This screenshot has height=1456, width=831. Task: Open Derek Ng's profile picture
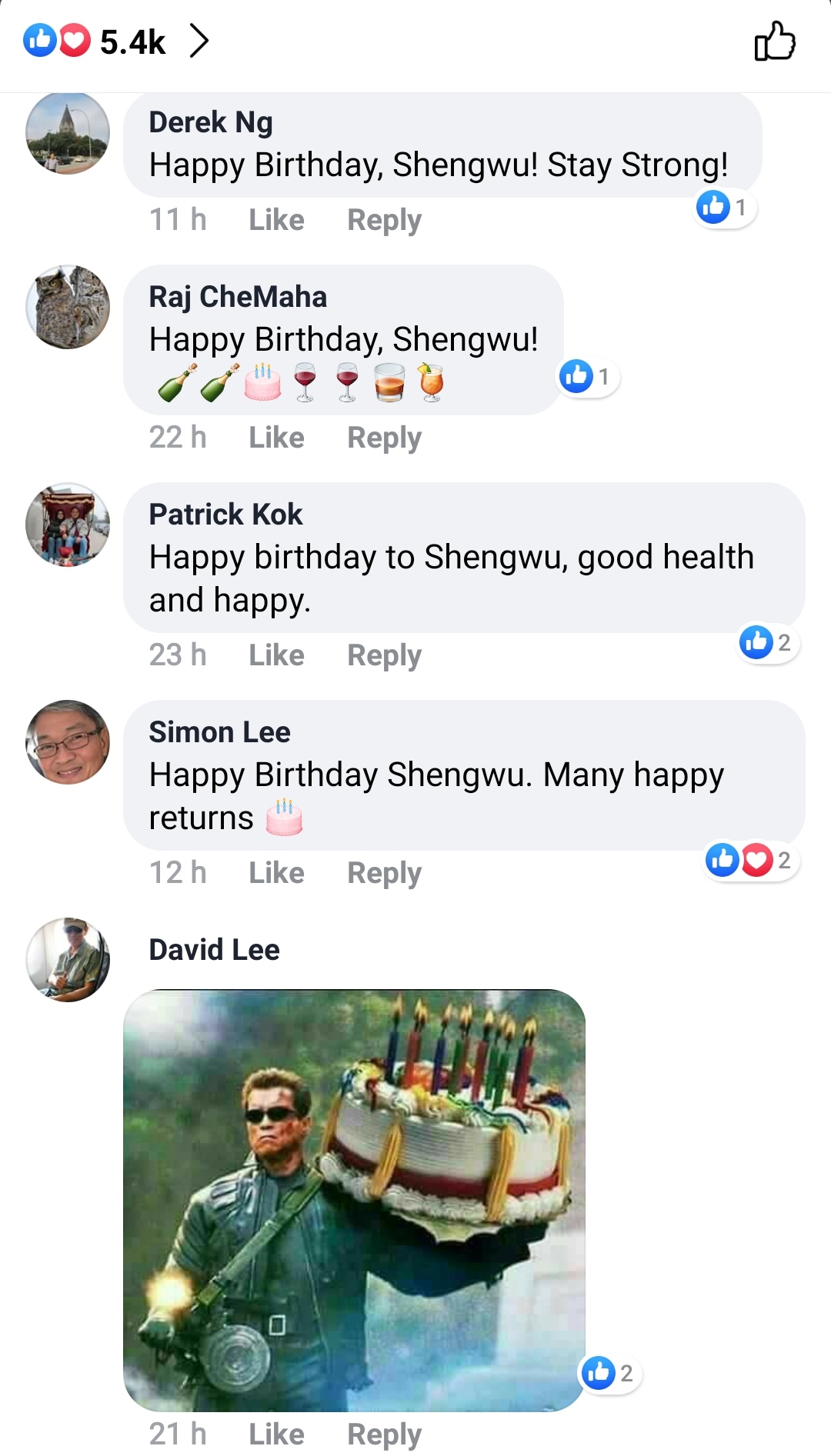pos(68,133)
